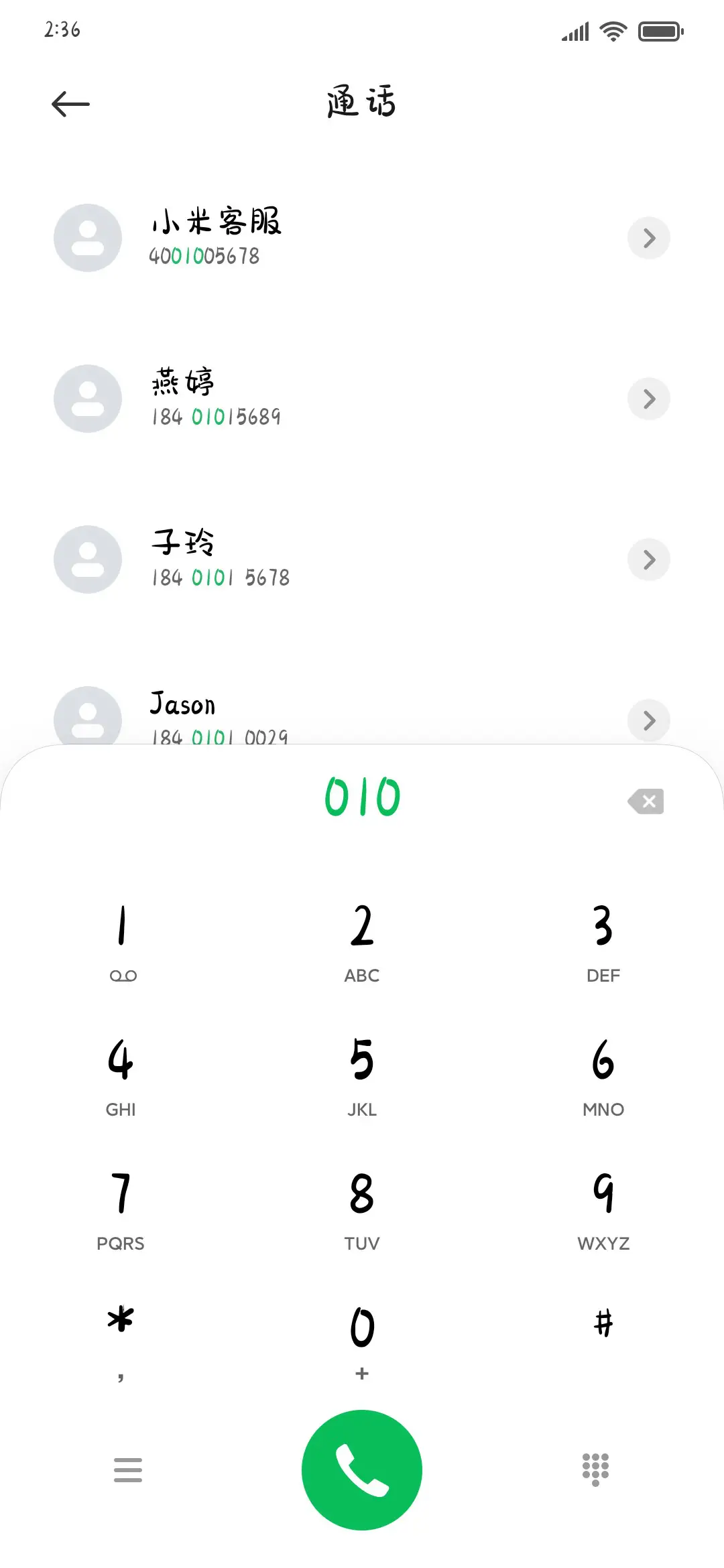Expand details for 小米客服 call record
724x1568 pixels.
tap(648, 238)
